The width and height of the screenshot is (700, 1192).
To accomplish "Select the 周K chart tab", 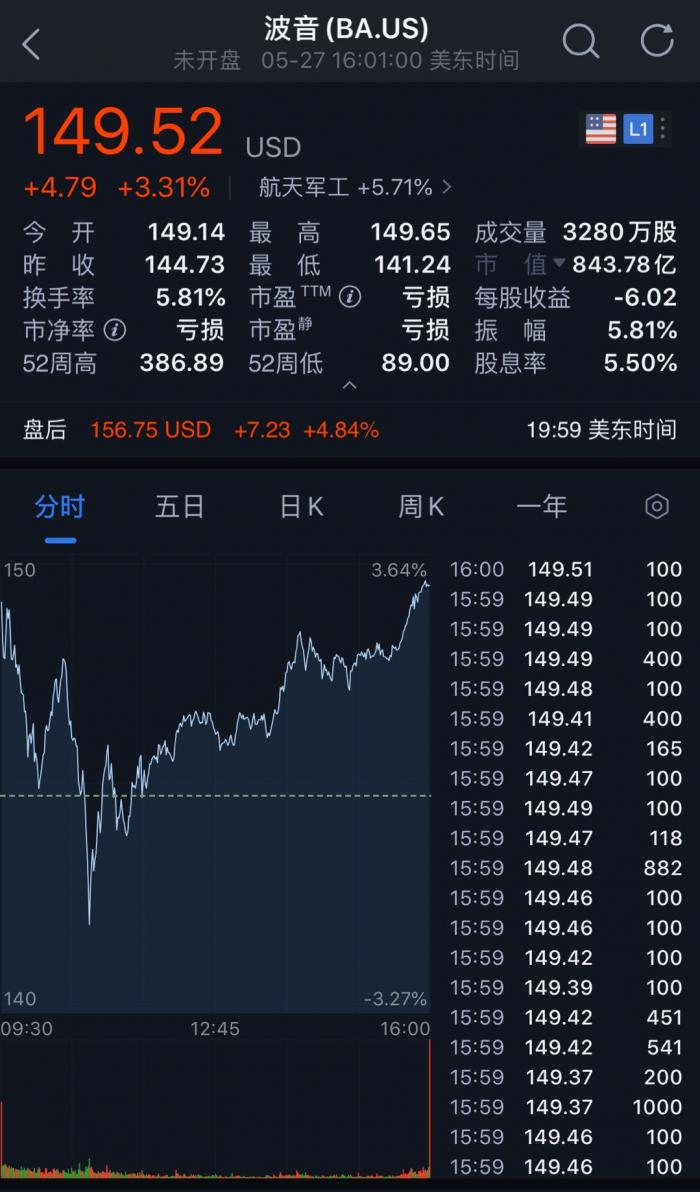I will click(x=421, y=507).
